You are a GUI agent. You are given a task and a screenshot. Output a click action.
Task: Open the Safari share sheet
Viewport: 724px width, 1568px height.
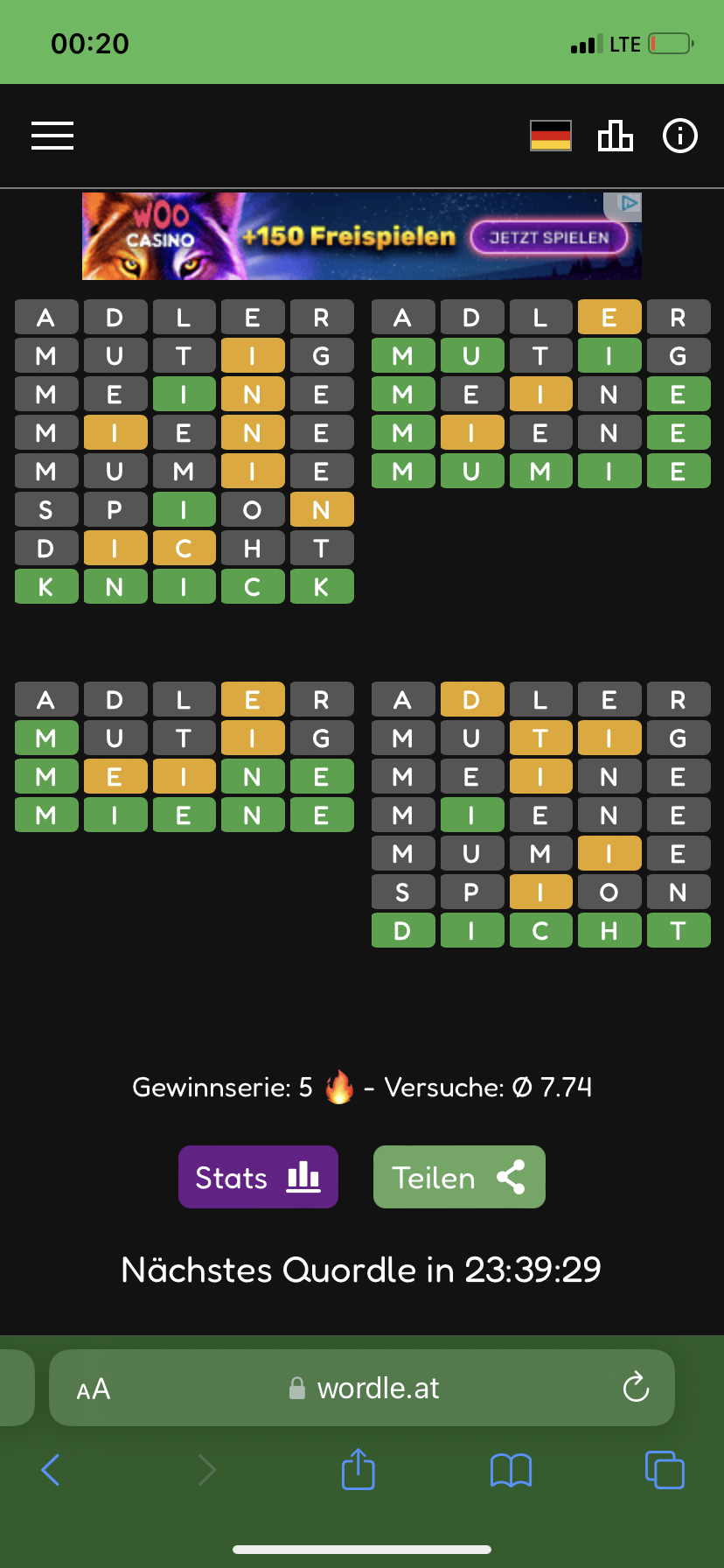point(359,1469)
